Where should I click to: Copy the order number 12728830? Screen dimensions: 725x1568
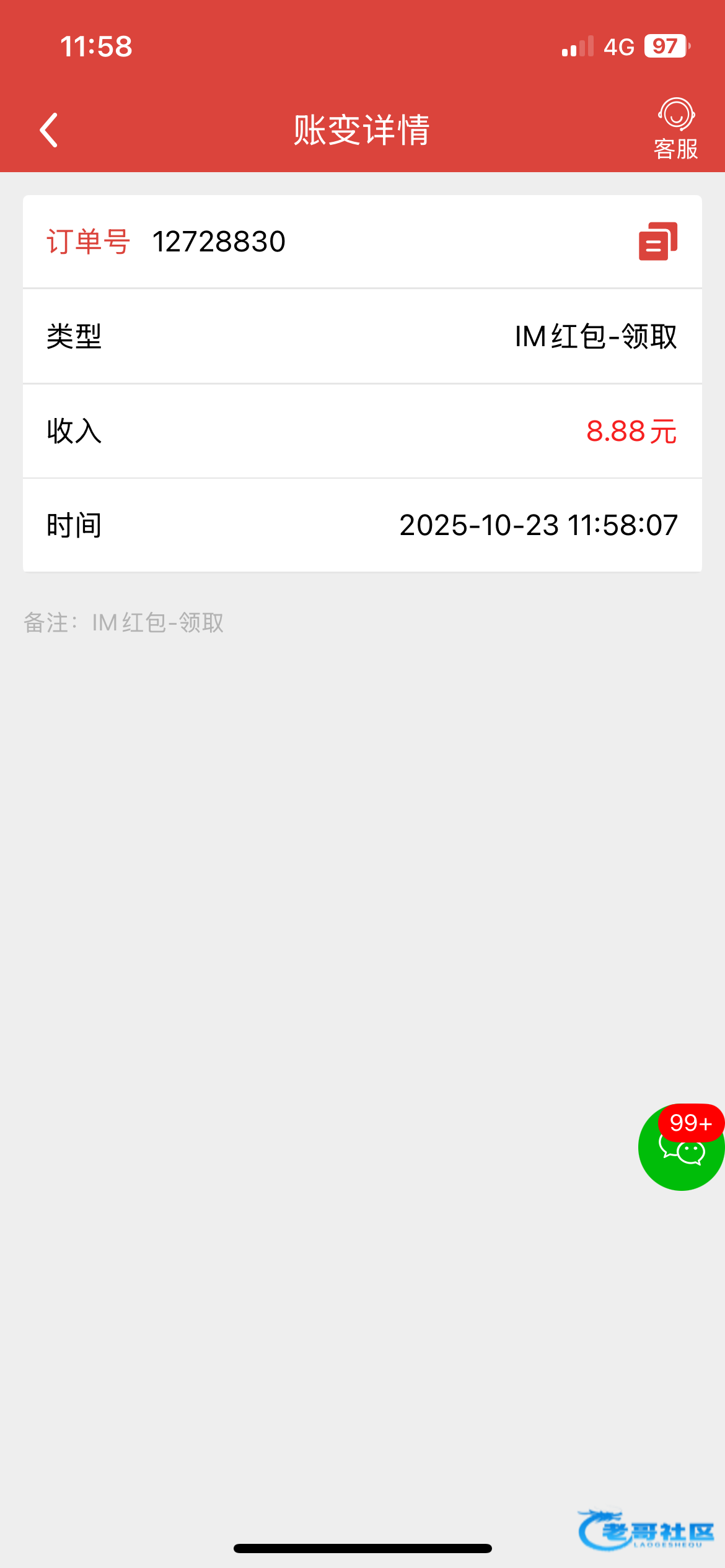(657, 241)
